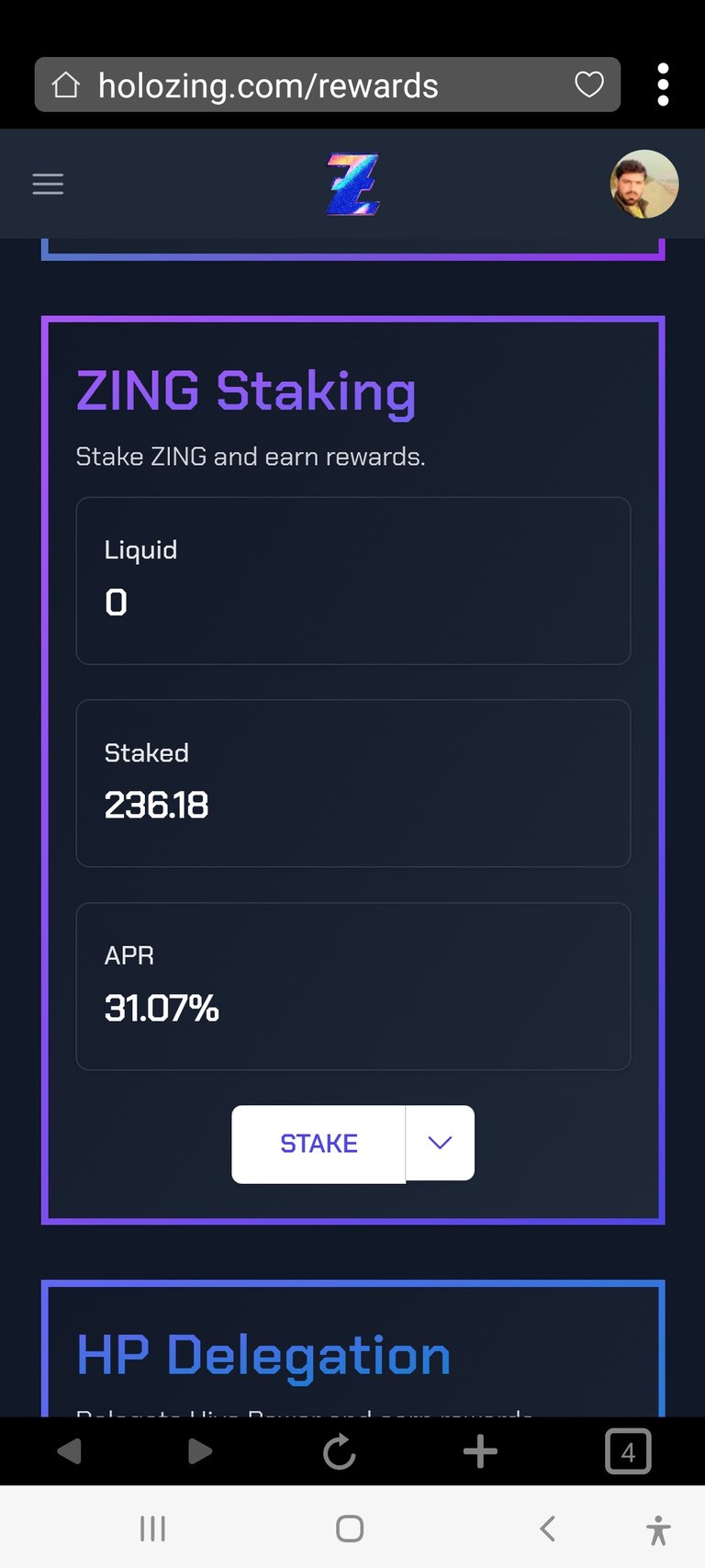Screen dimensions: 705x1568
Task: Reload the current page
Action: click(339, 1452)
